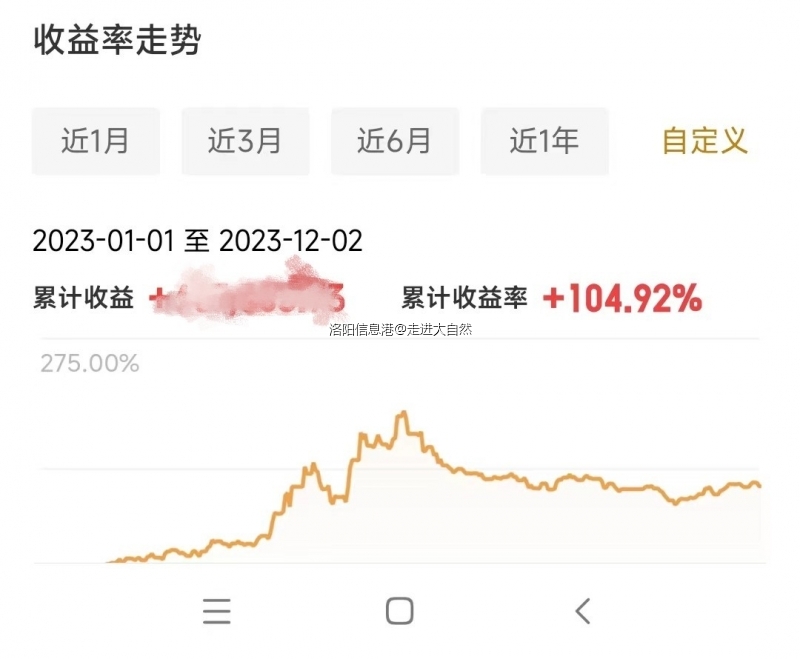Image resolution: width=800 pixels, height=659 pixels.
Task: Go to the home screen
Action: click(399, 611)
